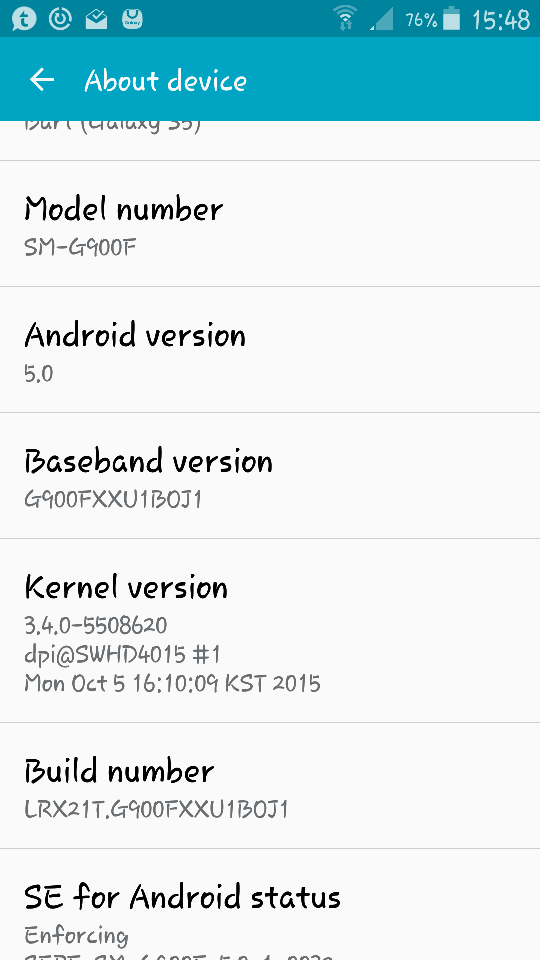Image resolution: width=540 pixels, height=960 pixels.
Task: Select the Baseband version row
Action: (x=270, y=476)
